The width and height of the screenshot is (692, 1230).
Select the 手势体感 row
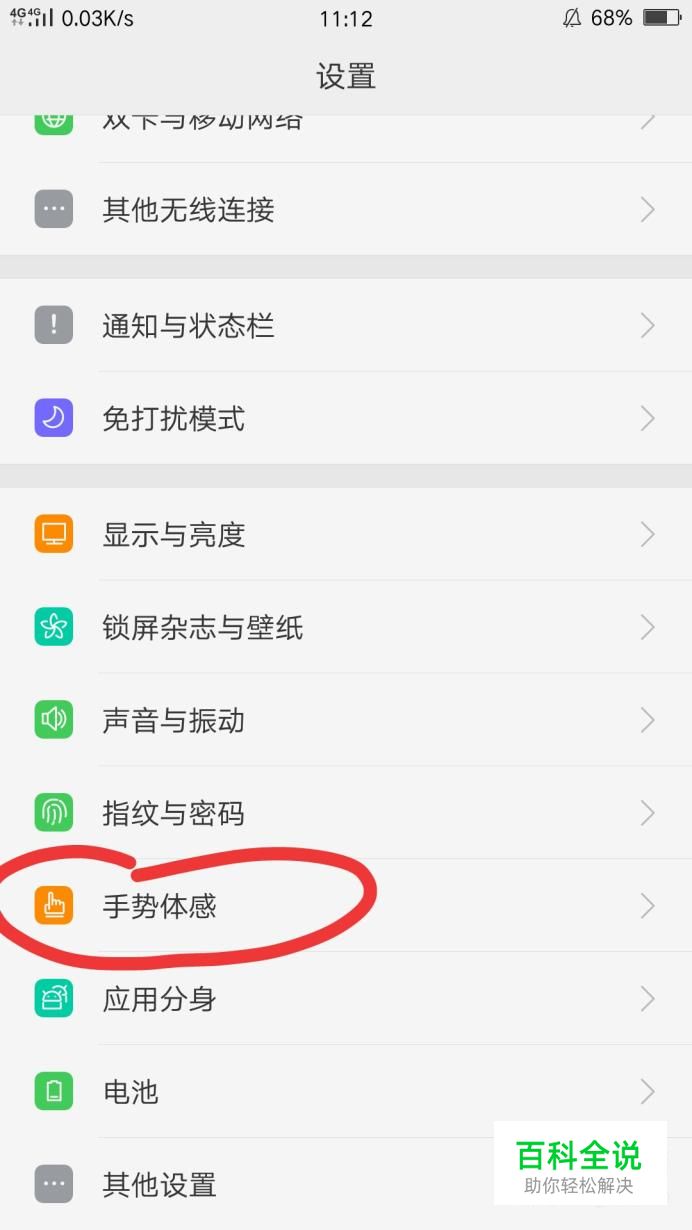(x=160, y=907)
